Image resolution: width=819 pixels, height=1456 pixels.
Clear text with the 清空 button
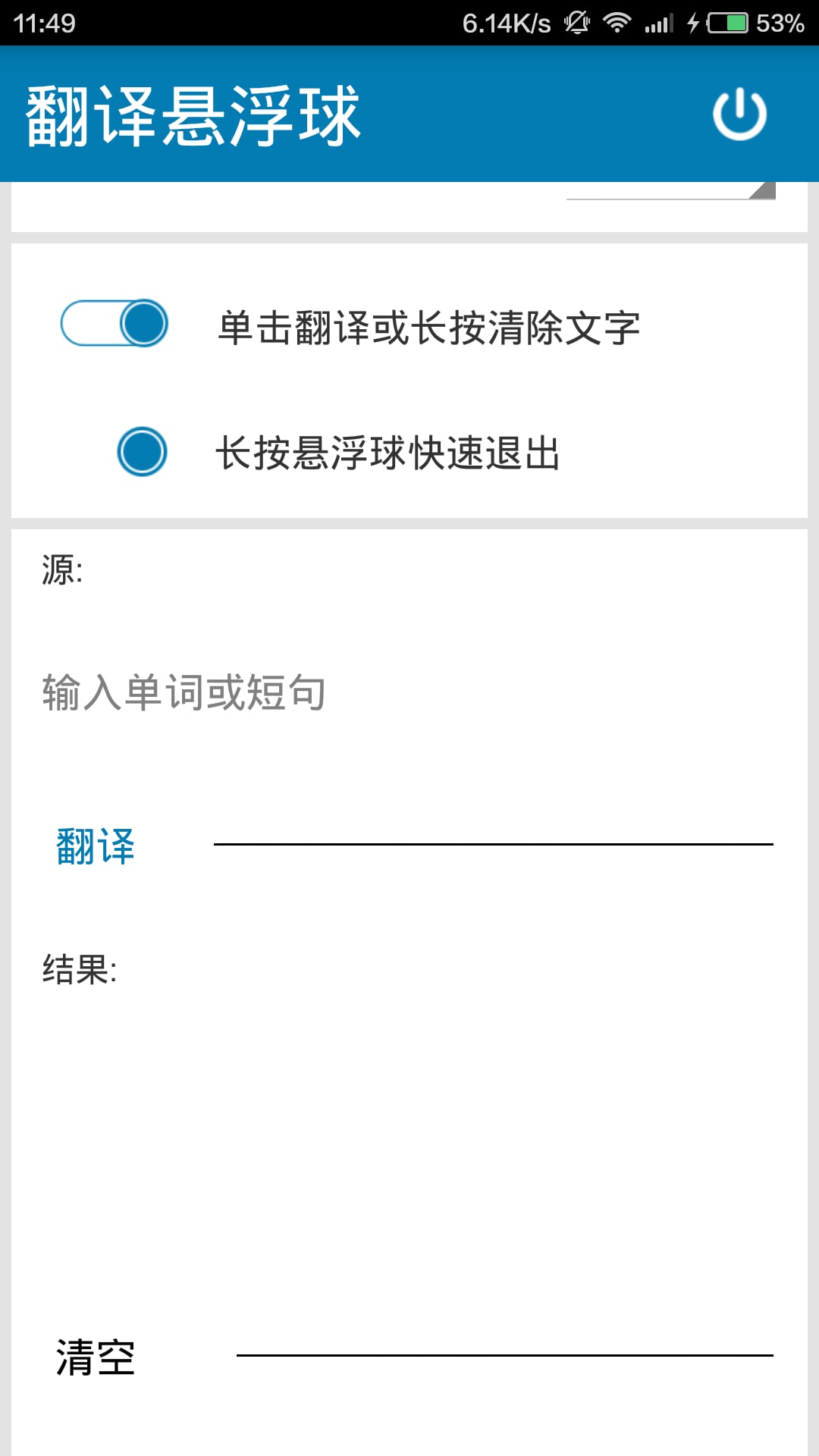(x=96, y=1357)
